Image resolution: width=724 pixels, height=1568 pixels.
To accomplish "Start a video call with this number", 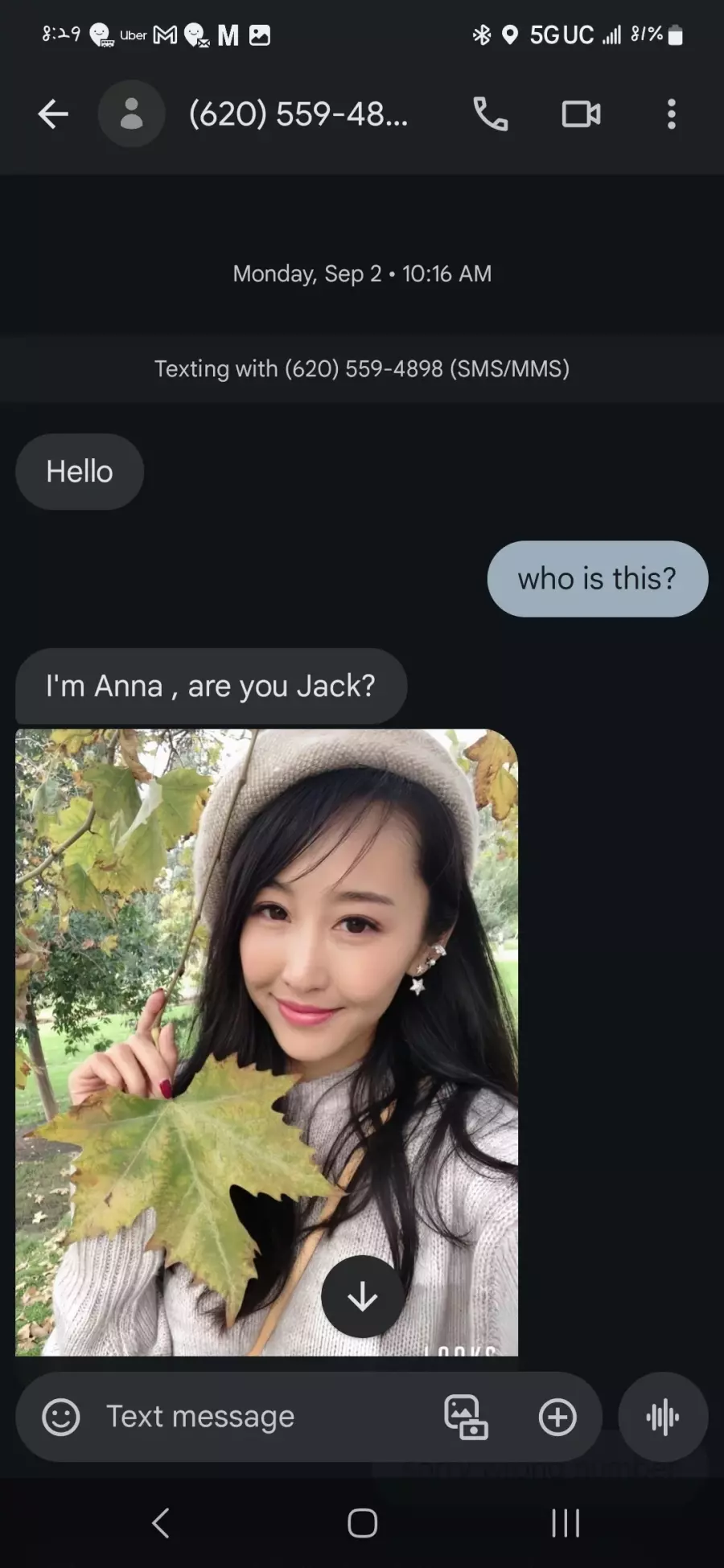I will (581, 114).
